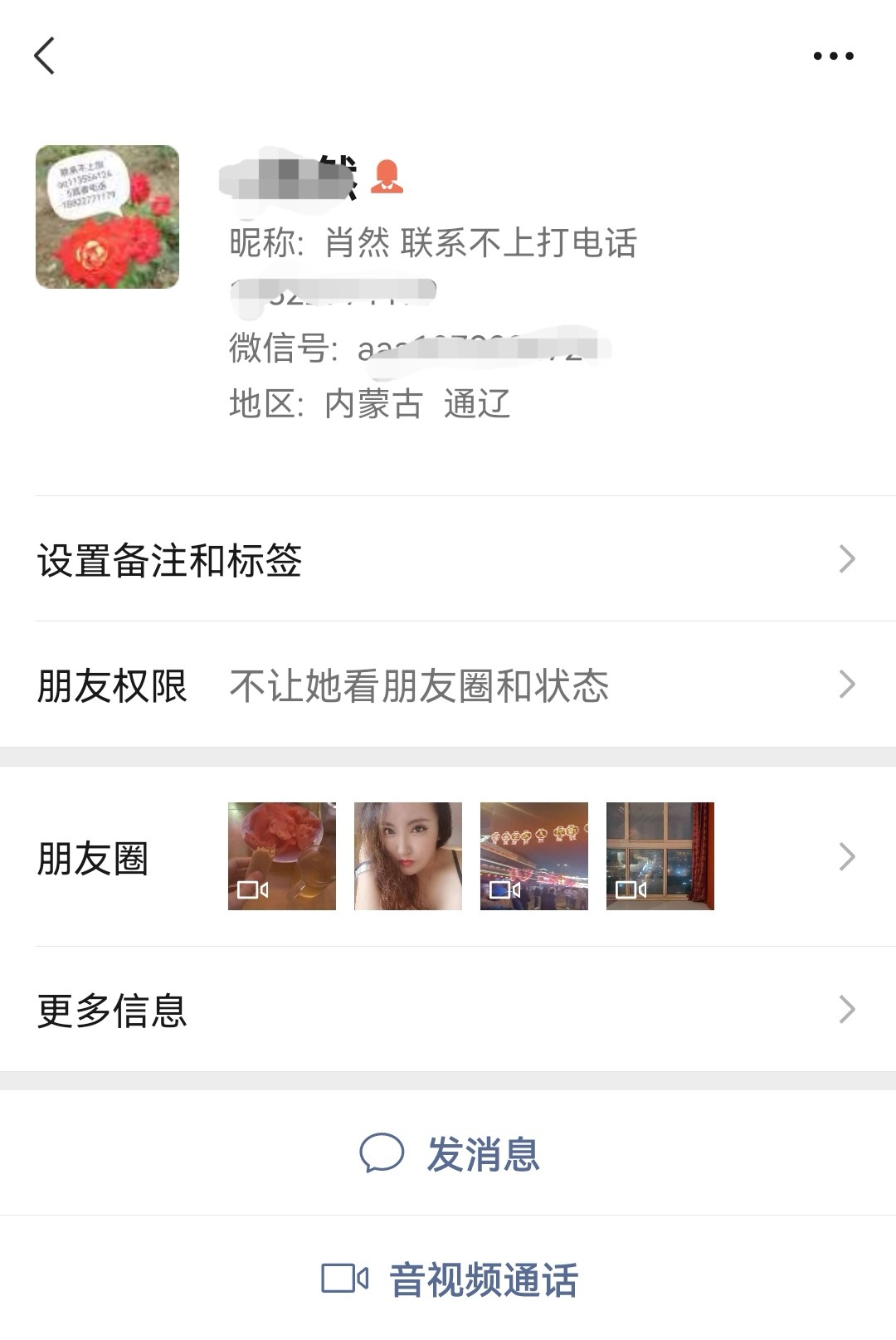Tap 不让她看朋友圈和状态 permission setting

pyautogui.click(x=420, y=685)
